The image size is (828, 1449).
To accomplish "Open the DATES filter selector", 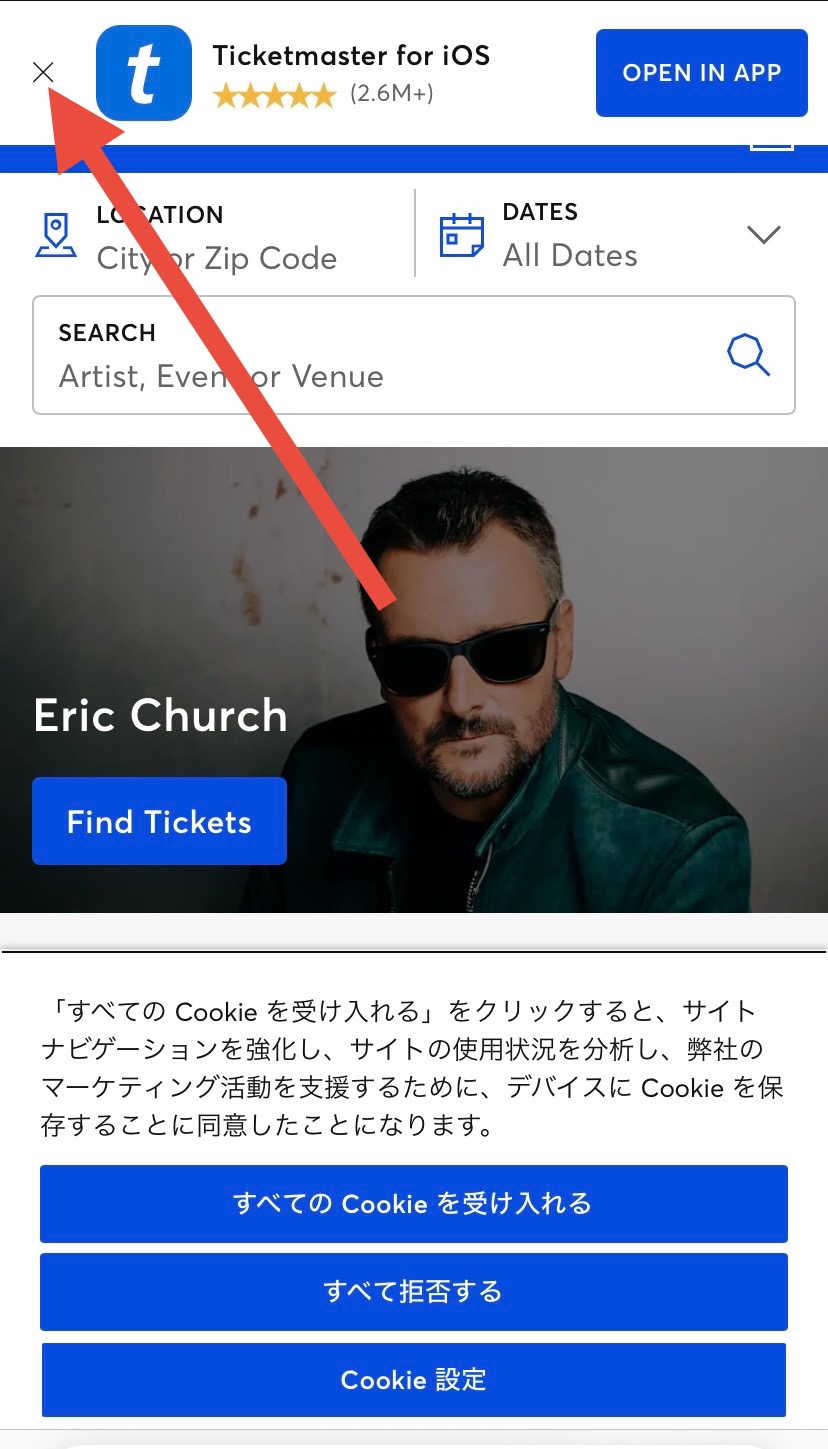I will (570, 234).
